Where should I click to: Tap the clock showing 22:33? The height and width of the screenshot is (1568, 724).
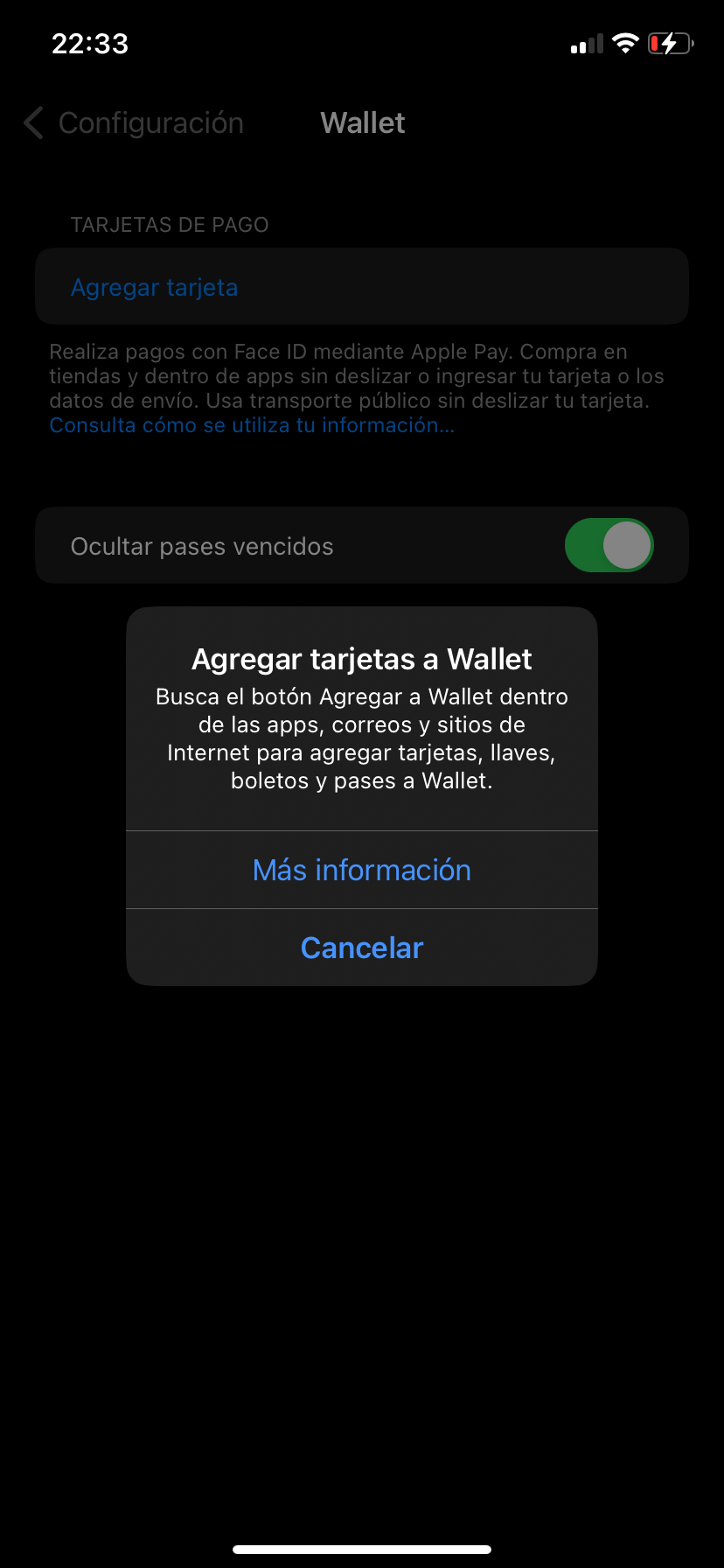(x=90, y=43)
